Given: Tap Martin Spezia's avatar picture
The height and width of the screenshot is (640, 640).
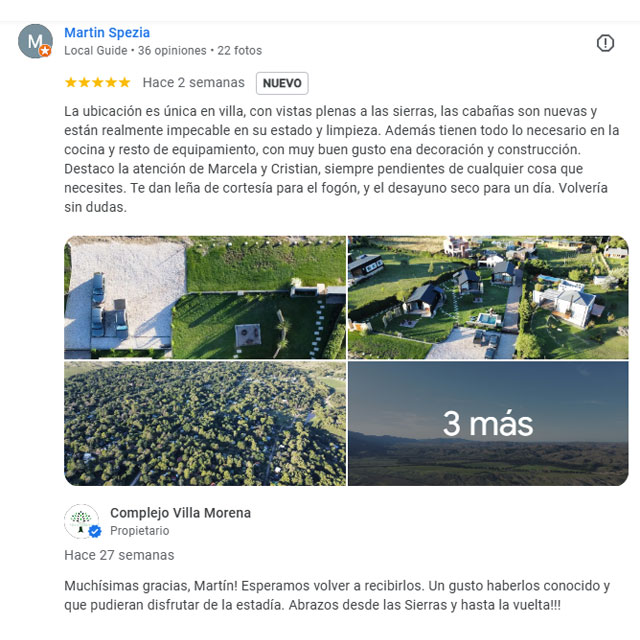Looking at the screenshot, I should click(x=35, y=41).
